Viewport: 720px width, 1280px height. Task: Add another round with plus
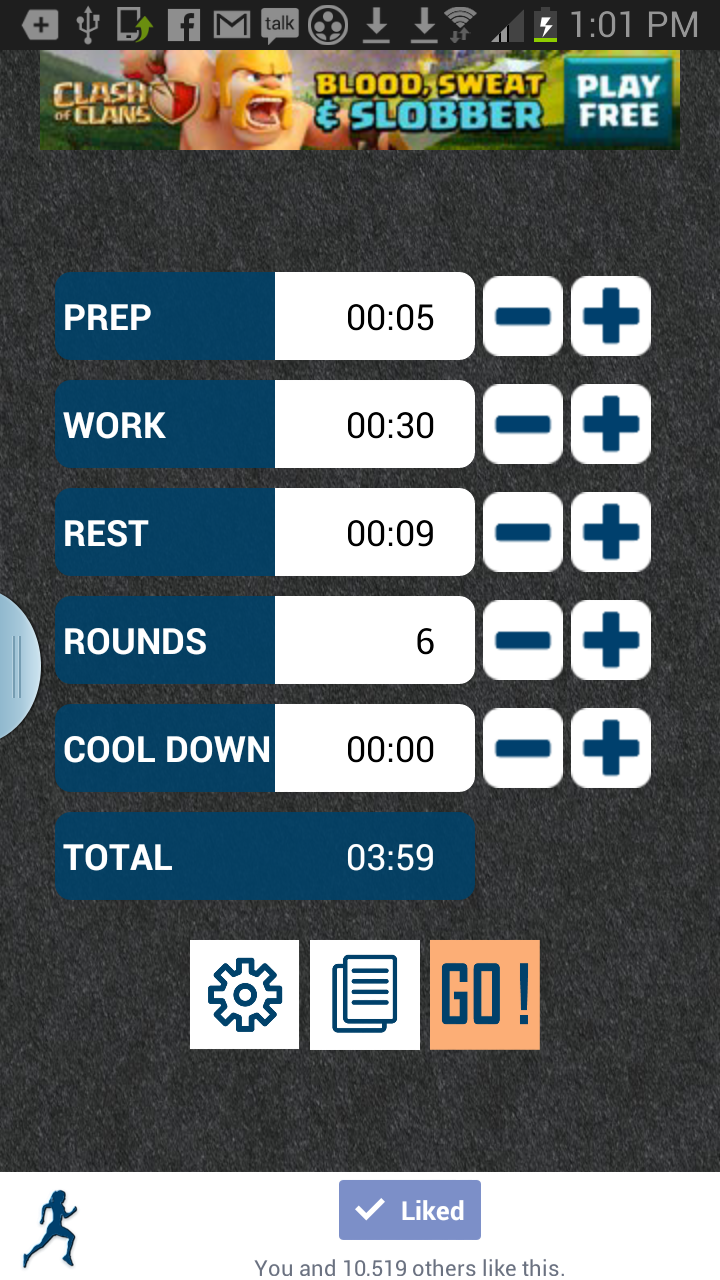[611, 641]
